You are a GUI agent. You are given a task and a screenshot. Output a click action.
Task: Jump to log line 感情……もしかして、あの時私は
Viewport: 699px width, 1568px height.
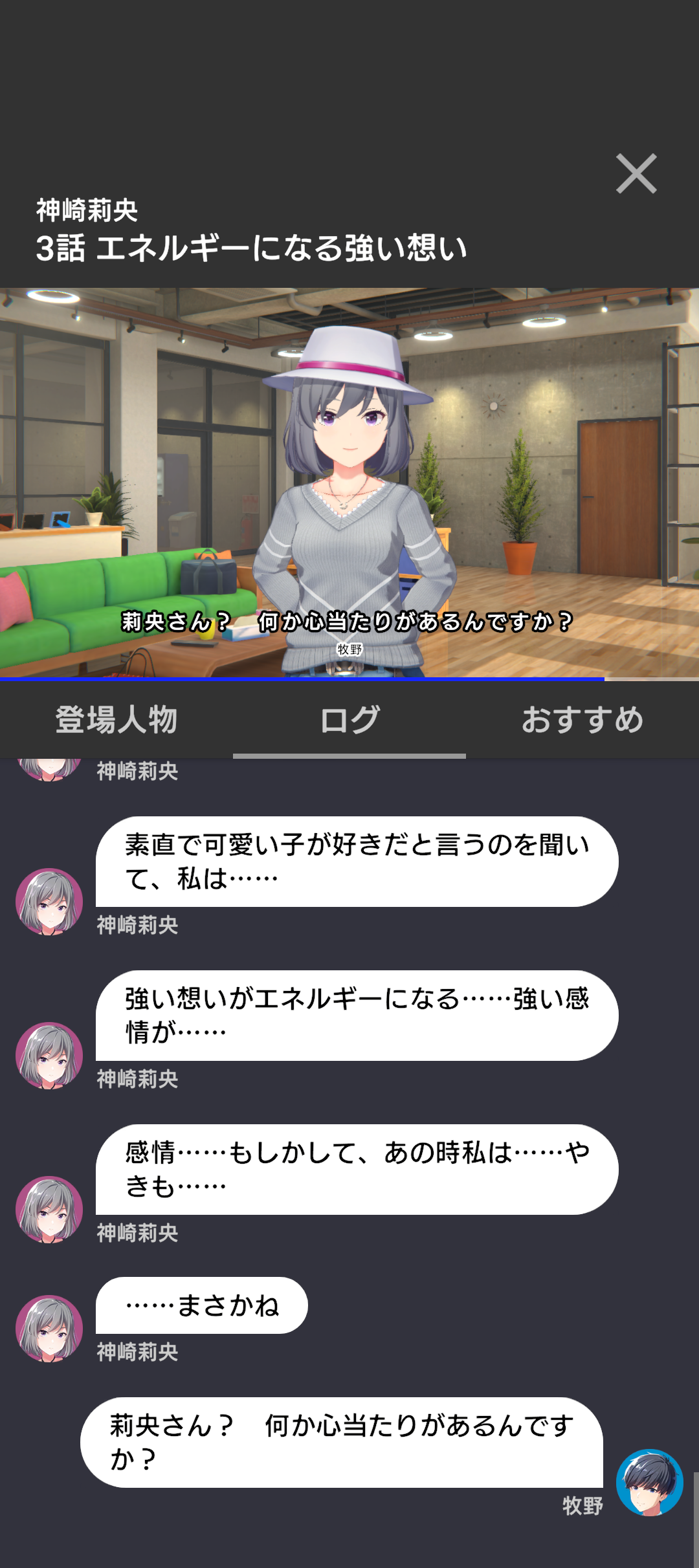click(357, 1169)
